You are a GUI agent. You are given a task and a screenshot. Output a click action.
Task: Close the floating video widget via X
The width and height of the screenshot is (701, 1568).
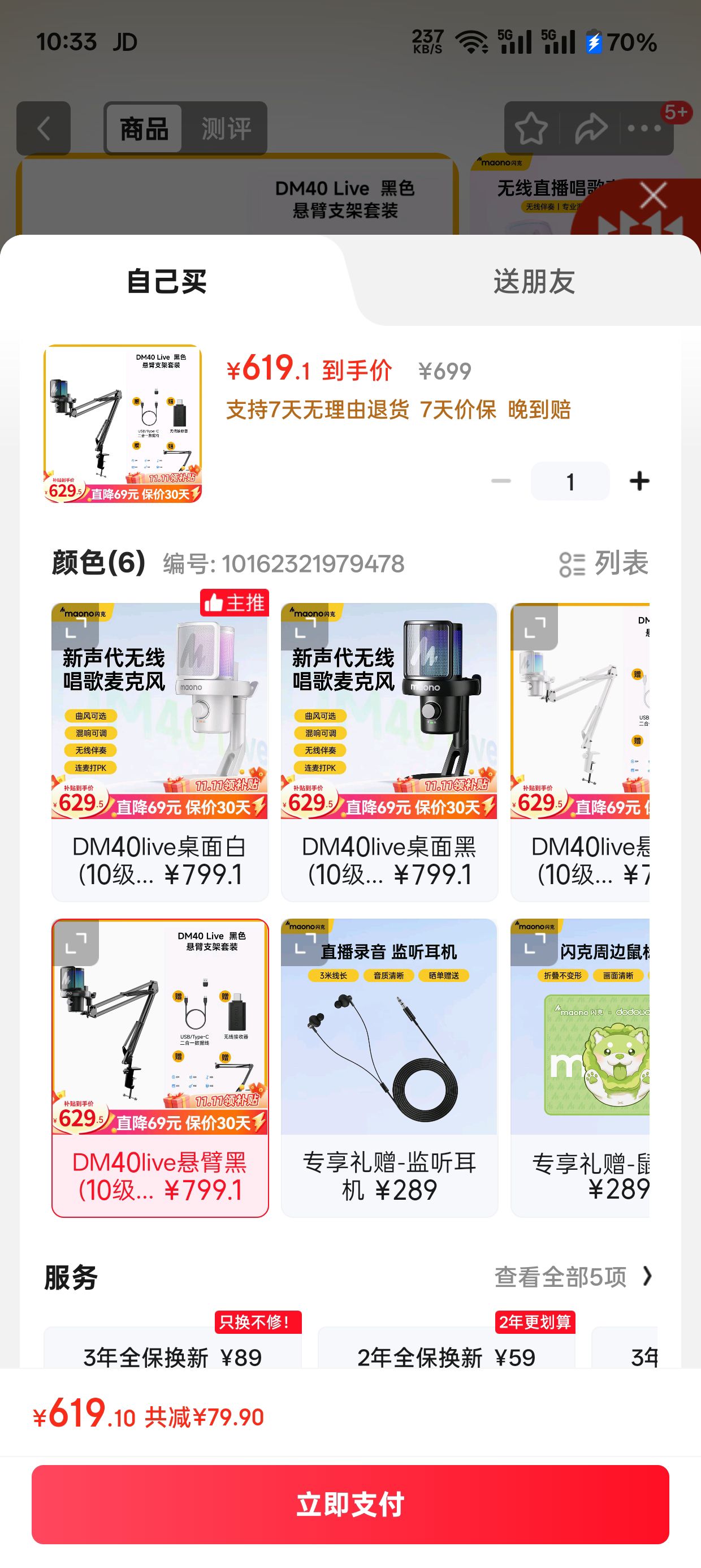(x=652, y=195)
